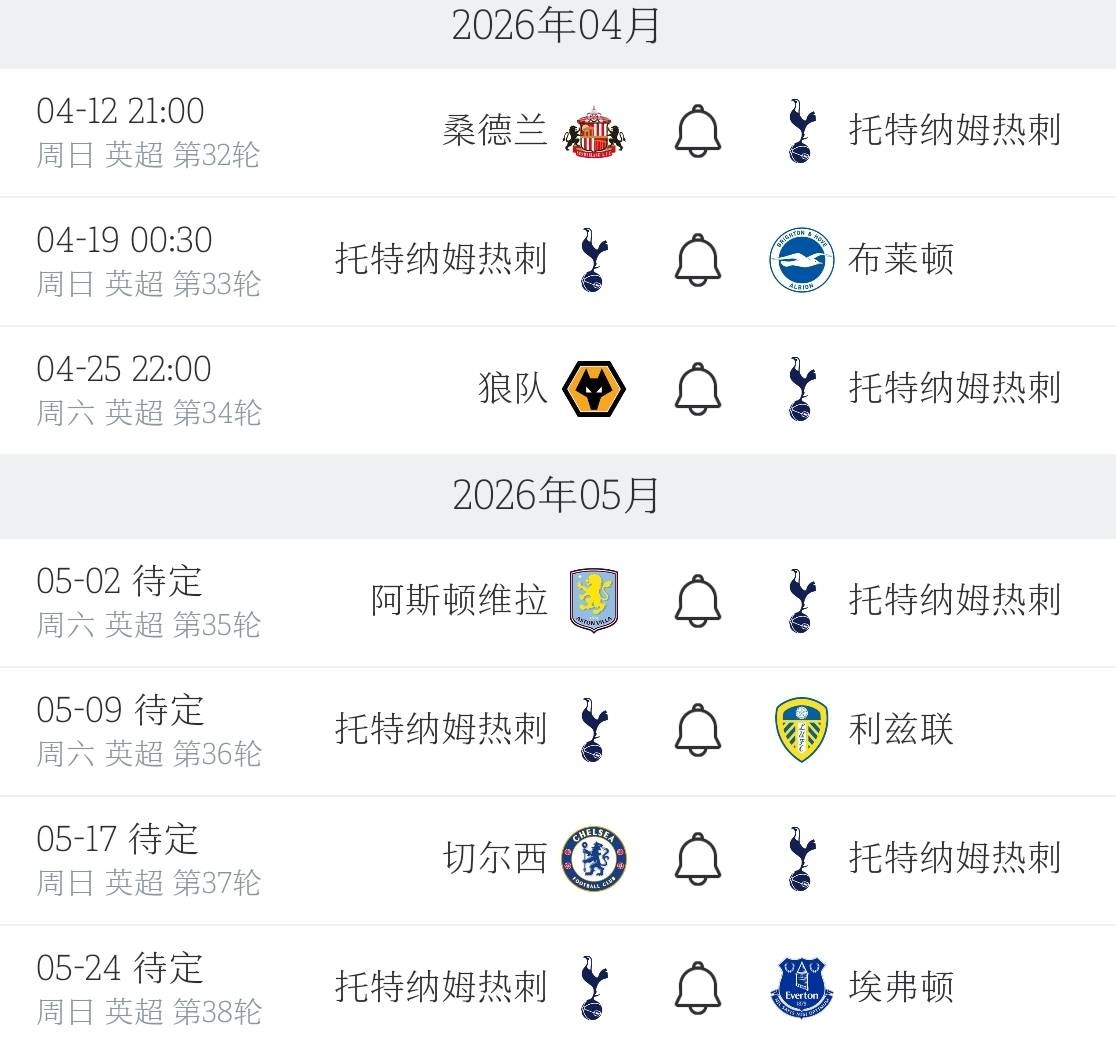The image size is (1116, 1043).
Task: Subscribe to alerts for Tottenham vs Leeds
Action: (x=698, y=730)
